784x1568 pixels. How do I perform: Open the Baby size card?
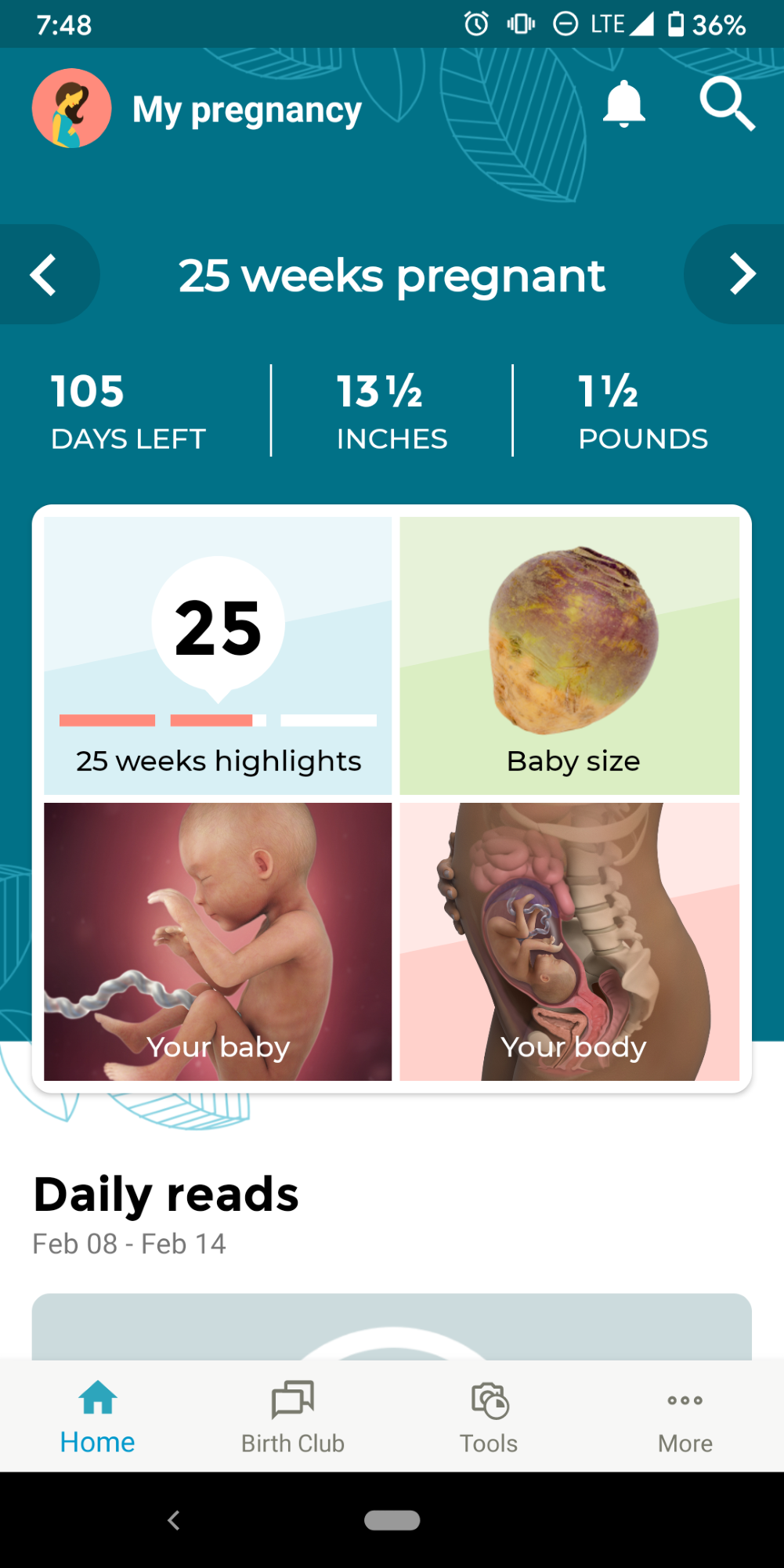click(x=569, y=656)
